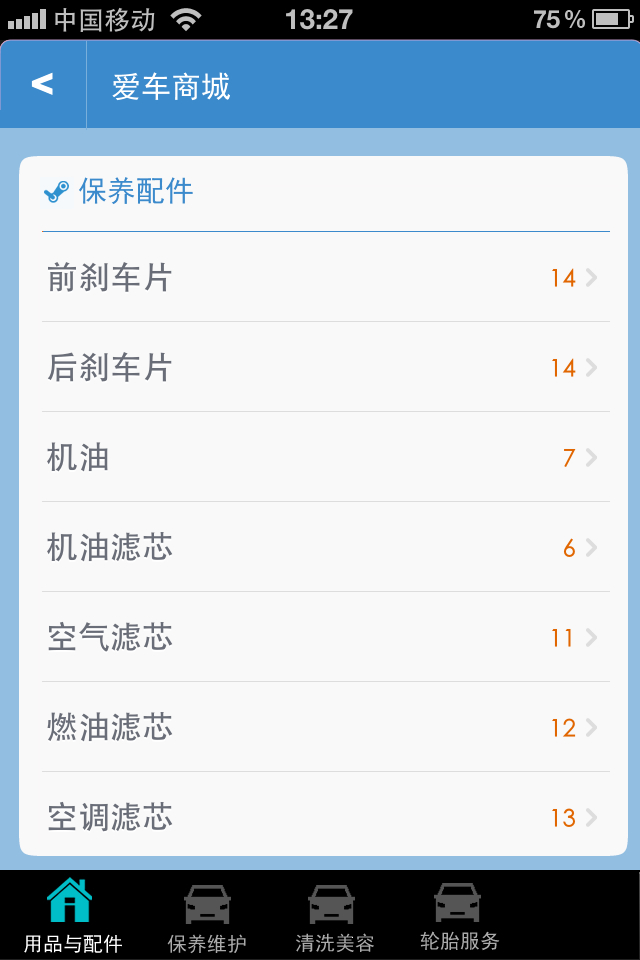Open the 清洗美容 tab
The image size is (640, 960).
click(333, 916)
